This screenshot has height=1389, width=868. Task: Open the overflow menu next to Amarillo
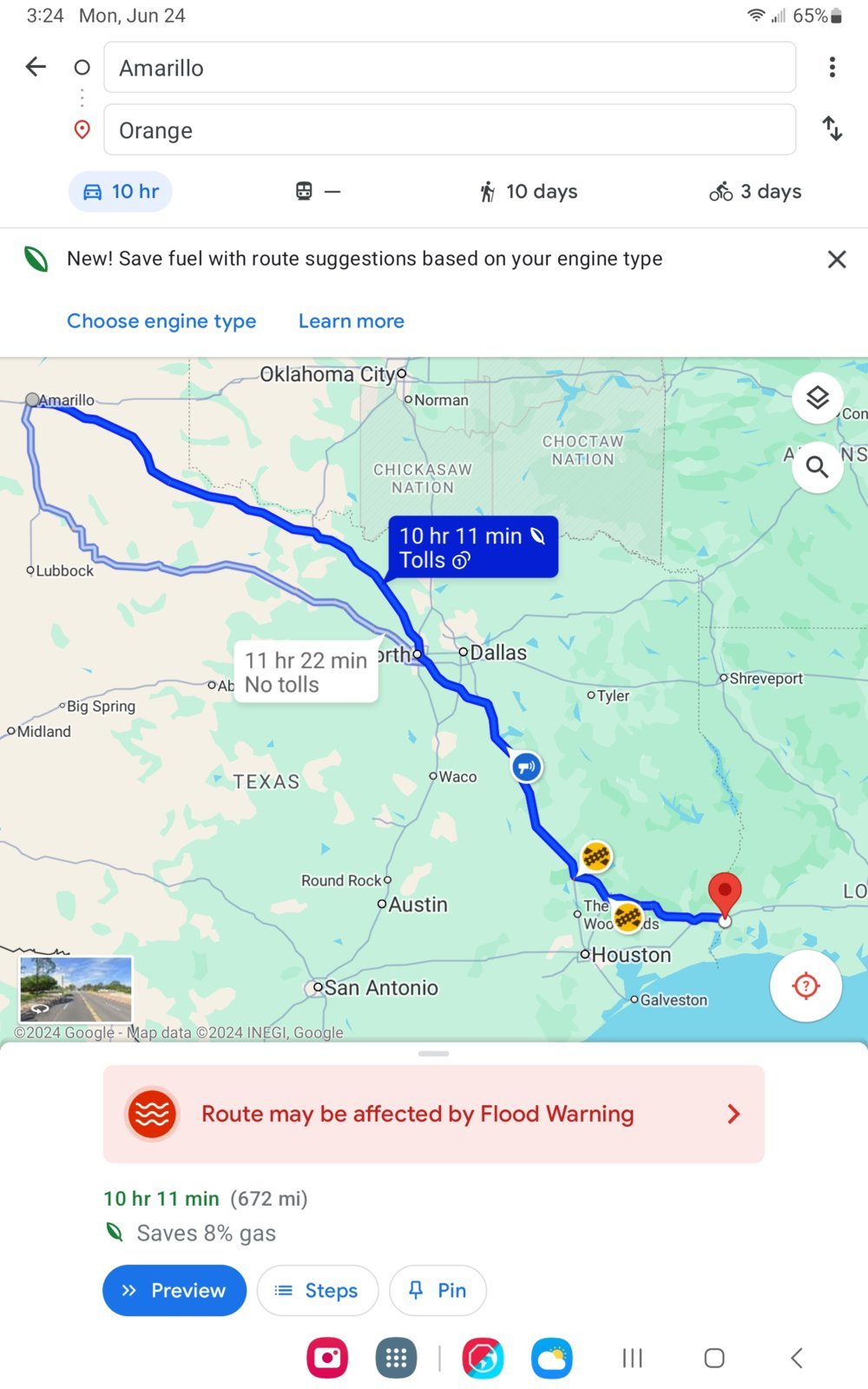832,67
